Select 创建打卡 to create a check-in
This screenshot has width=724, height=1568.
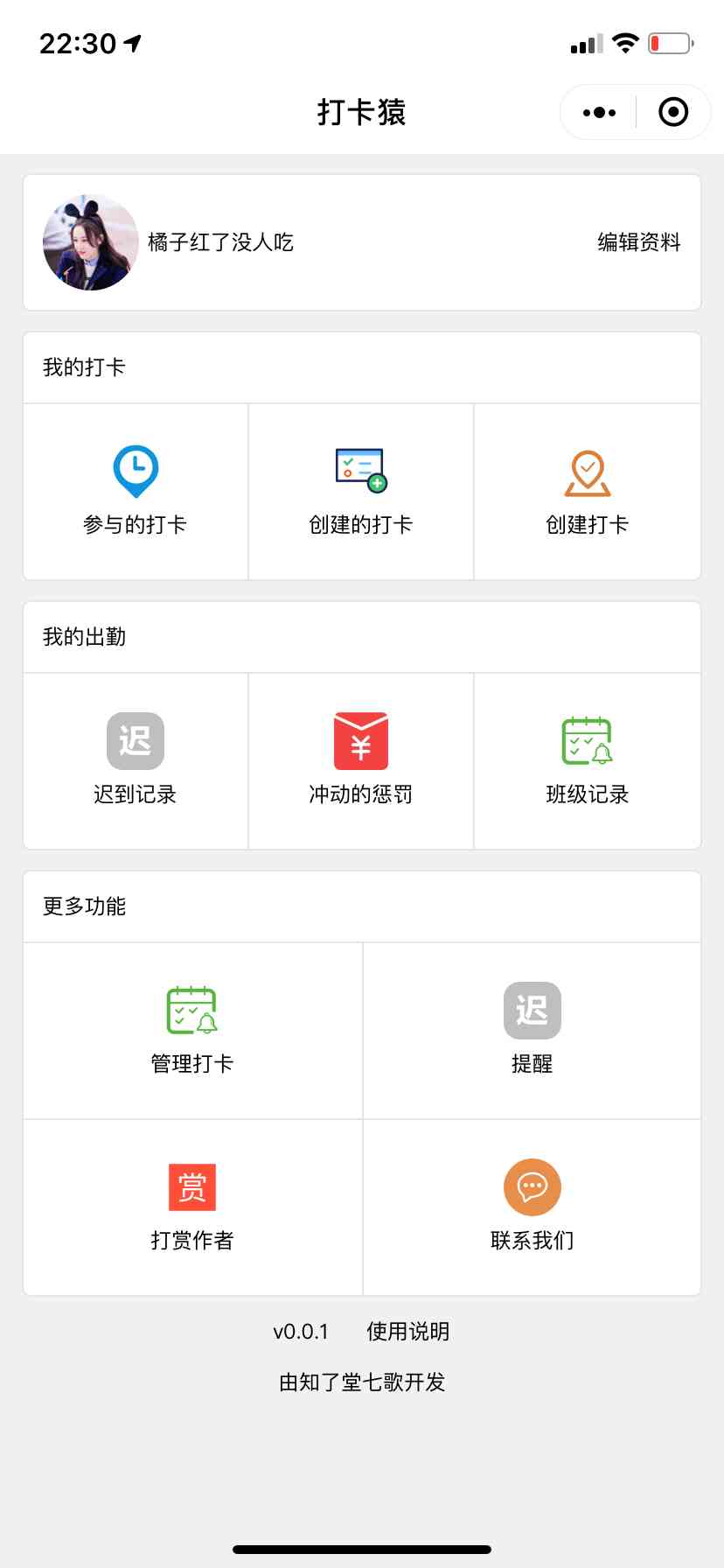[587, 491]
